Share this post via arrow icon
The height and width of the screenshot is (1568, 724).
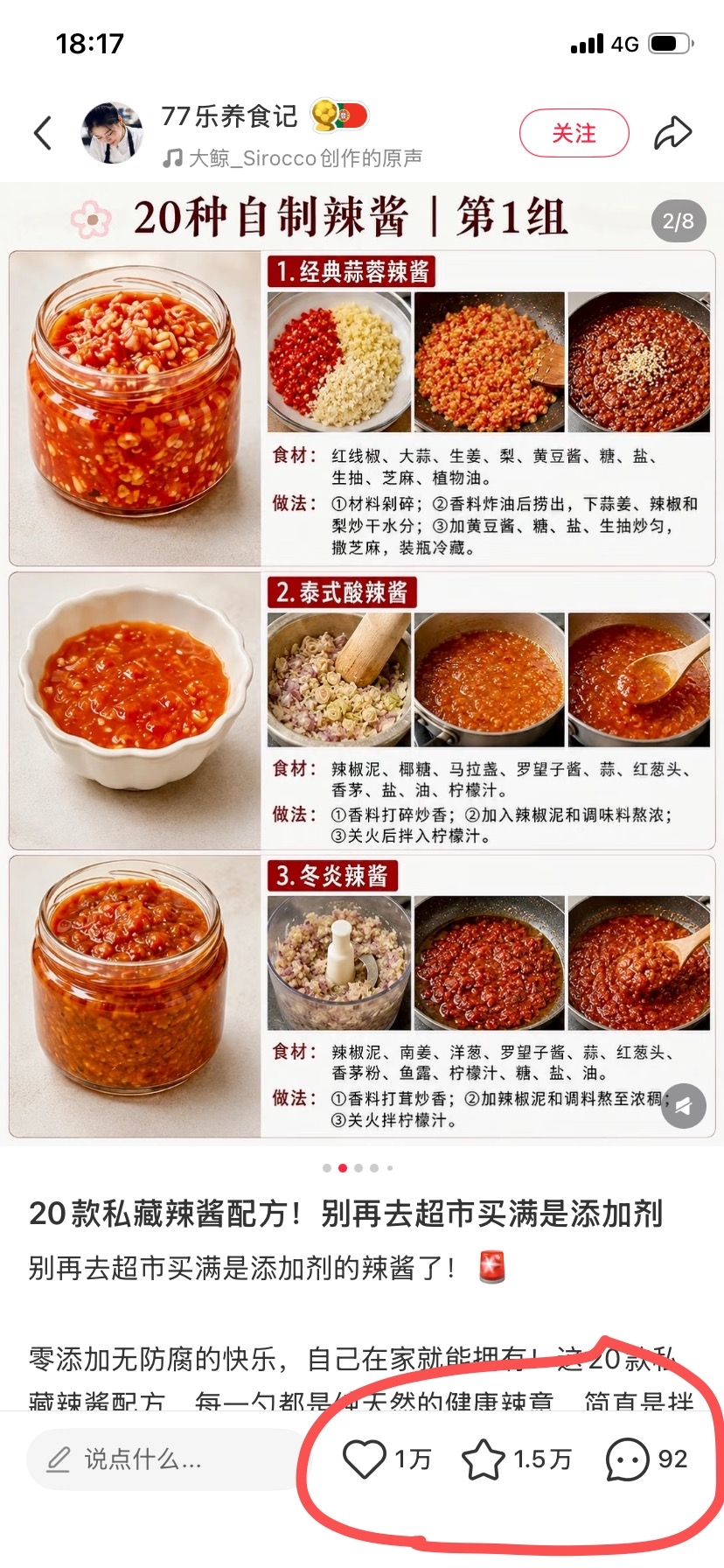pyautogui.click(x=673, y=133)
